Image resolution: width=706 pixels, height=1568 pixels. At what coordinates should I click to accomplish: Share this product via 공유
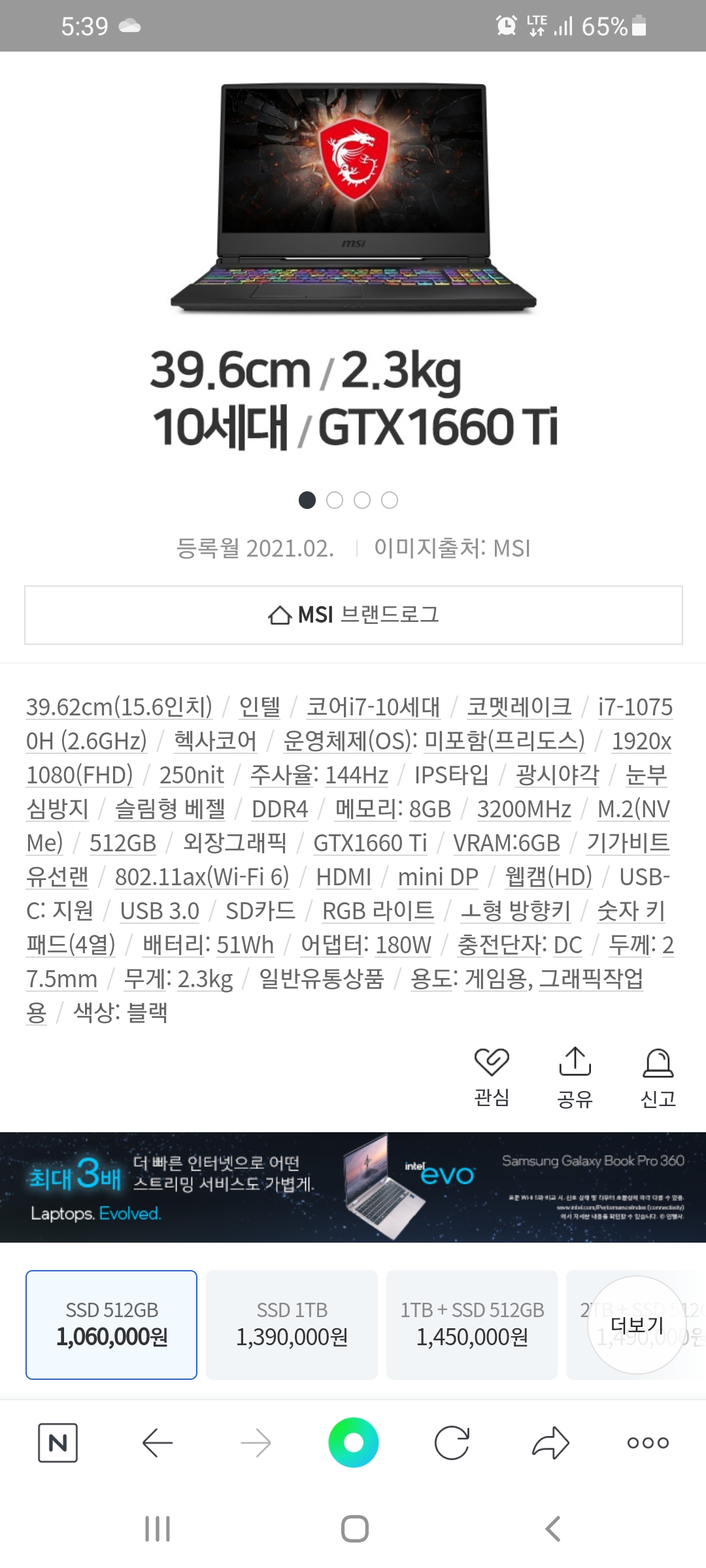point(575,1078)
